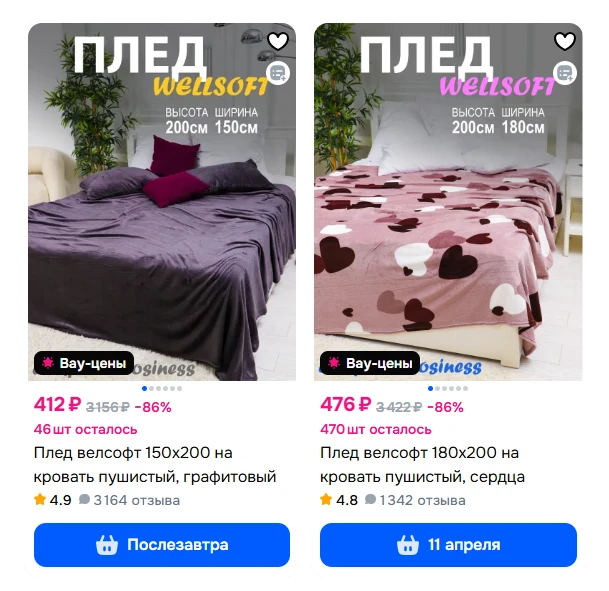
Task: Add hearts blanket to a list
Action: click(565, 72)
